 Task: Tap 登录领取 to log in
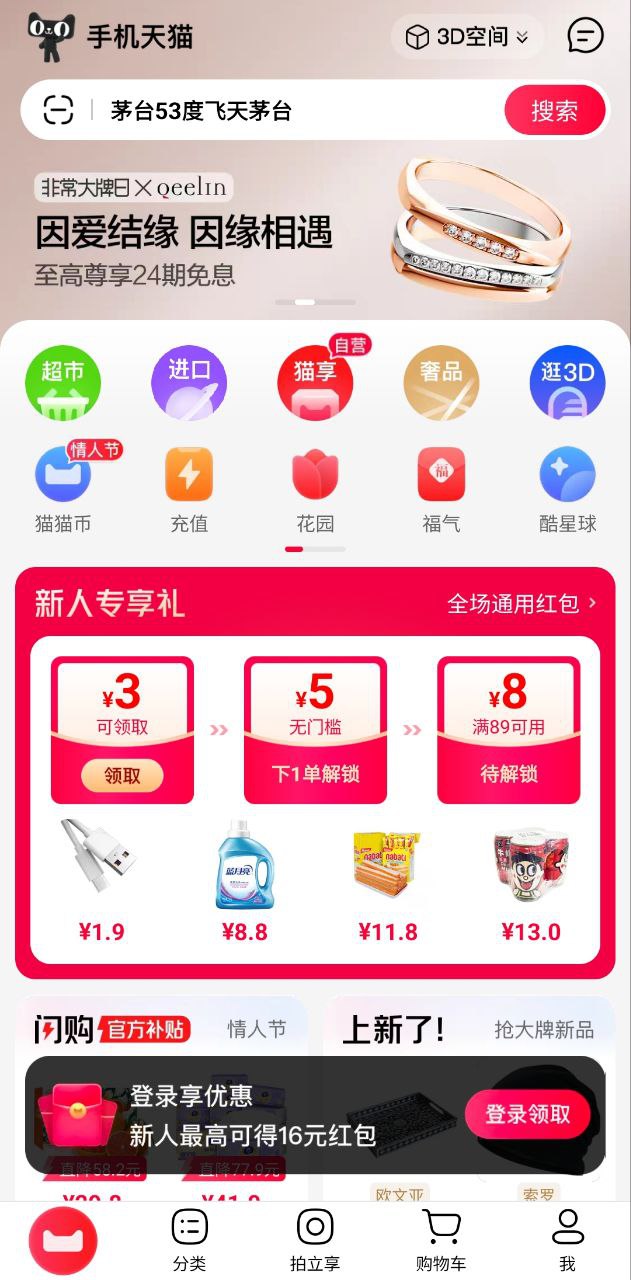tap(527, 1114)
